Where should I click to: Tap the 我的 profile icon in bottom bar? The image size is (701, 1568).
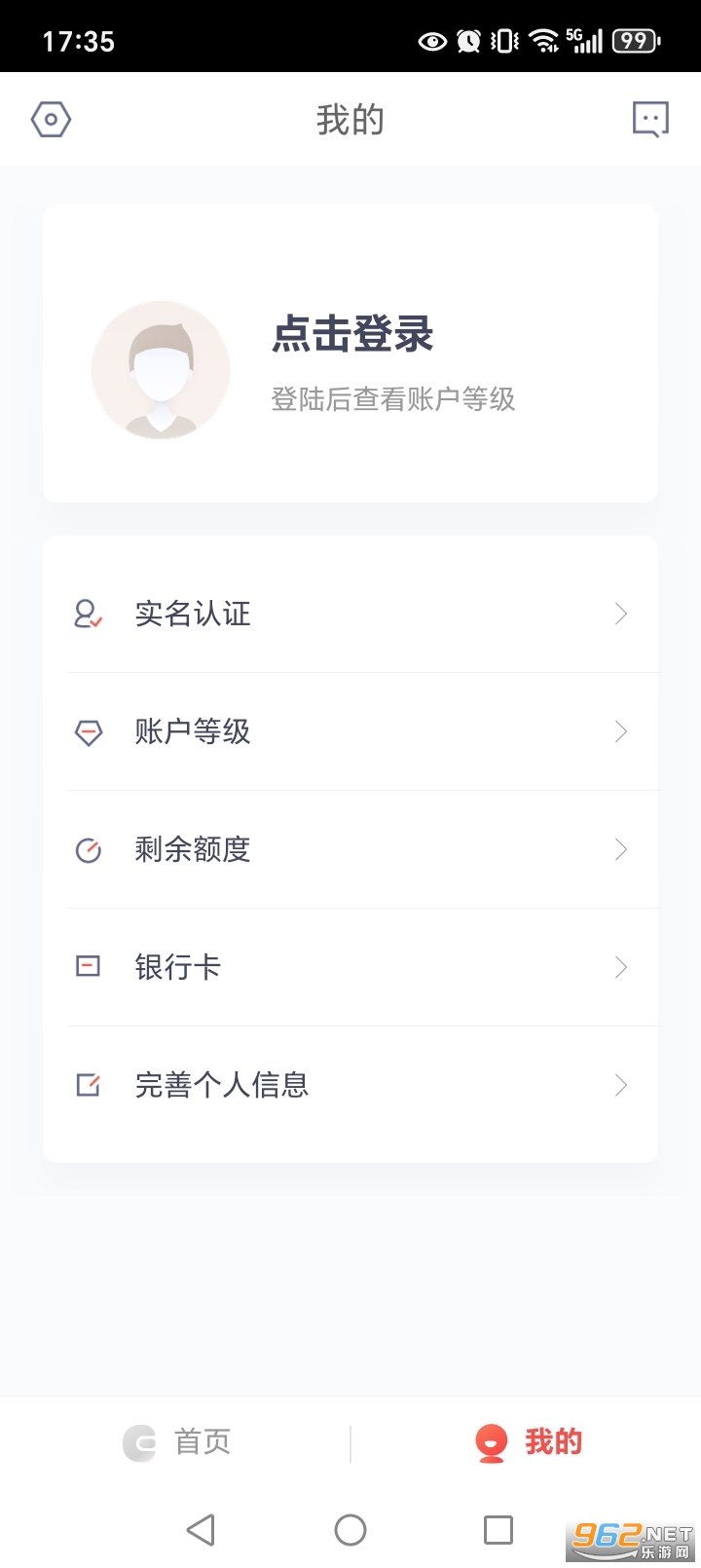(491, 1443)
